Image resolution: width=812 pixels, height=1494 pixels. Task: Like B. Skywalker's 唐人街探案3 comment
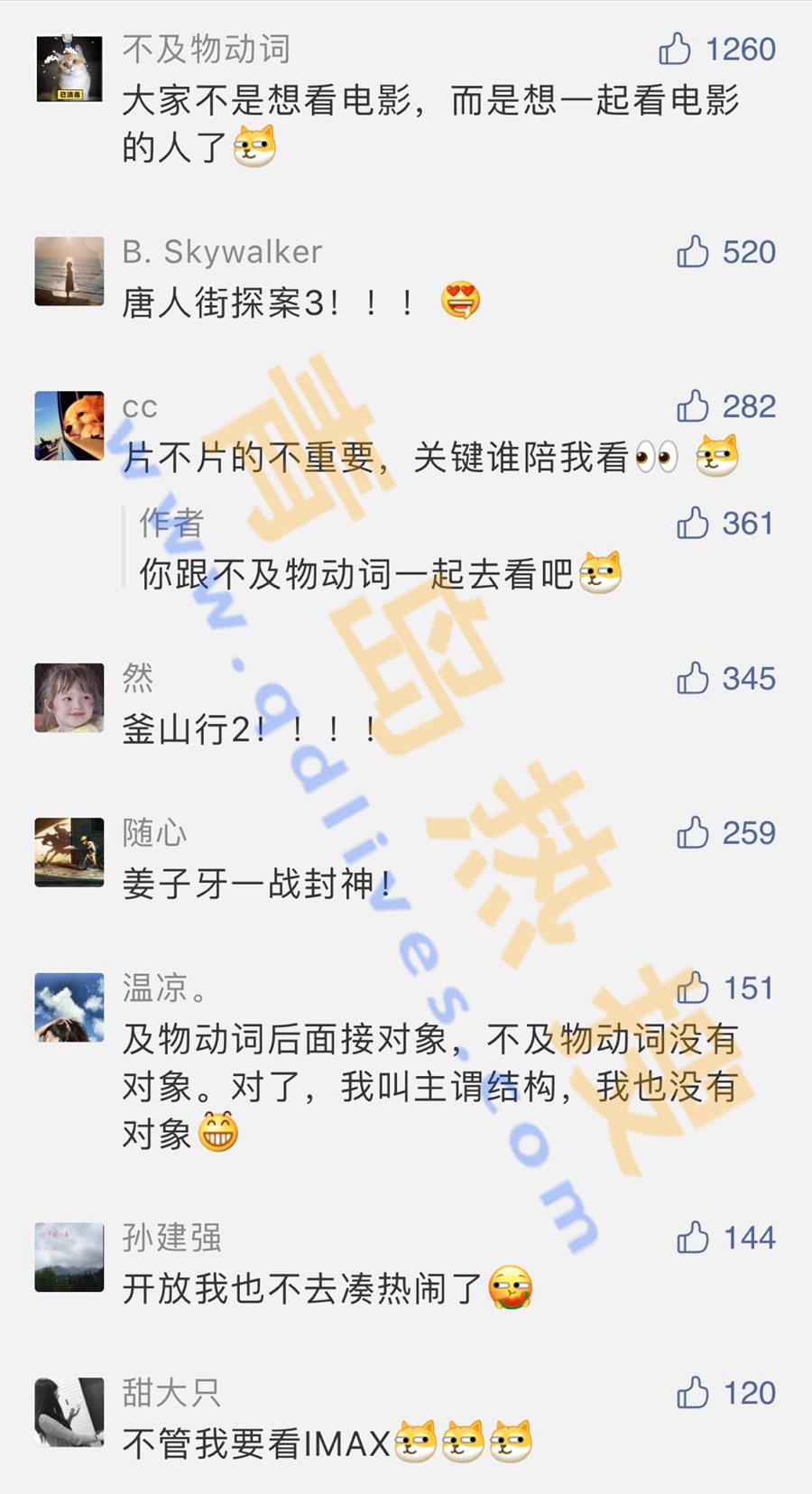click(x=692, y=252)
